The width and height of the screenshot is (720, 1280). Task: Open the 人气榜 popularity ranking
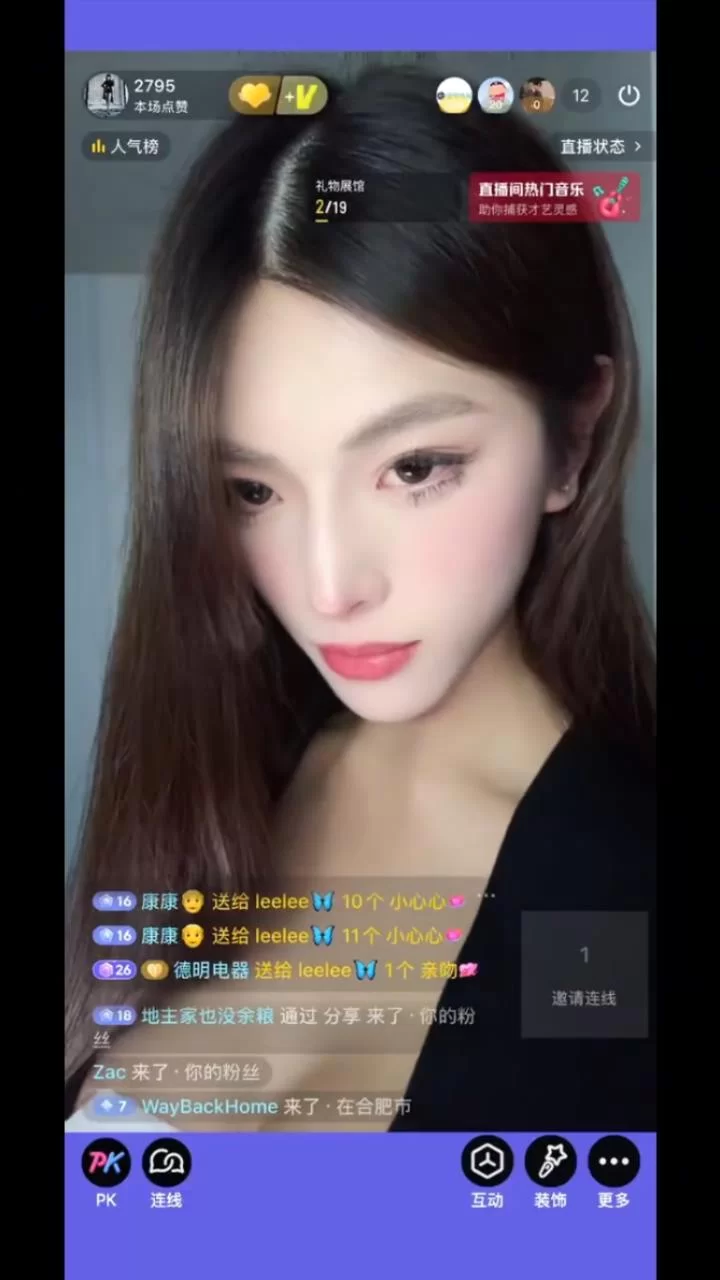coord(125,147)
